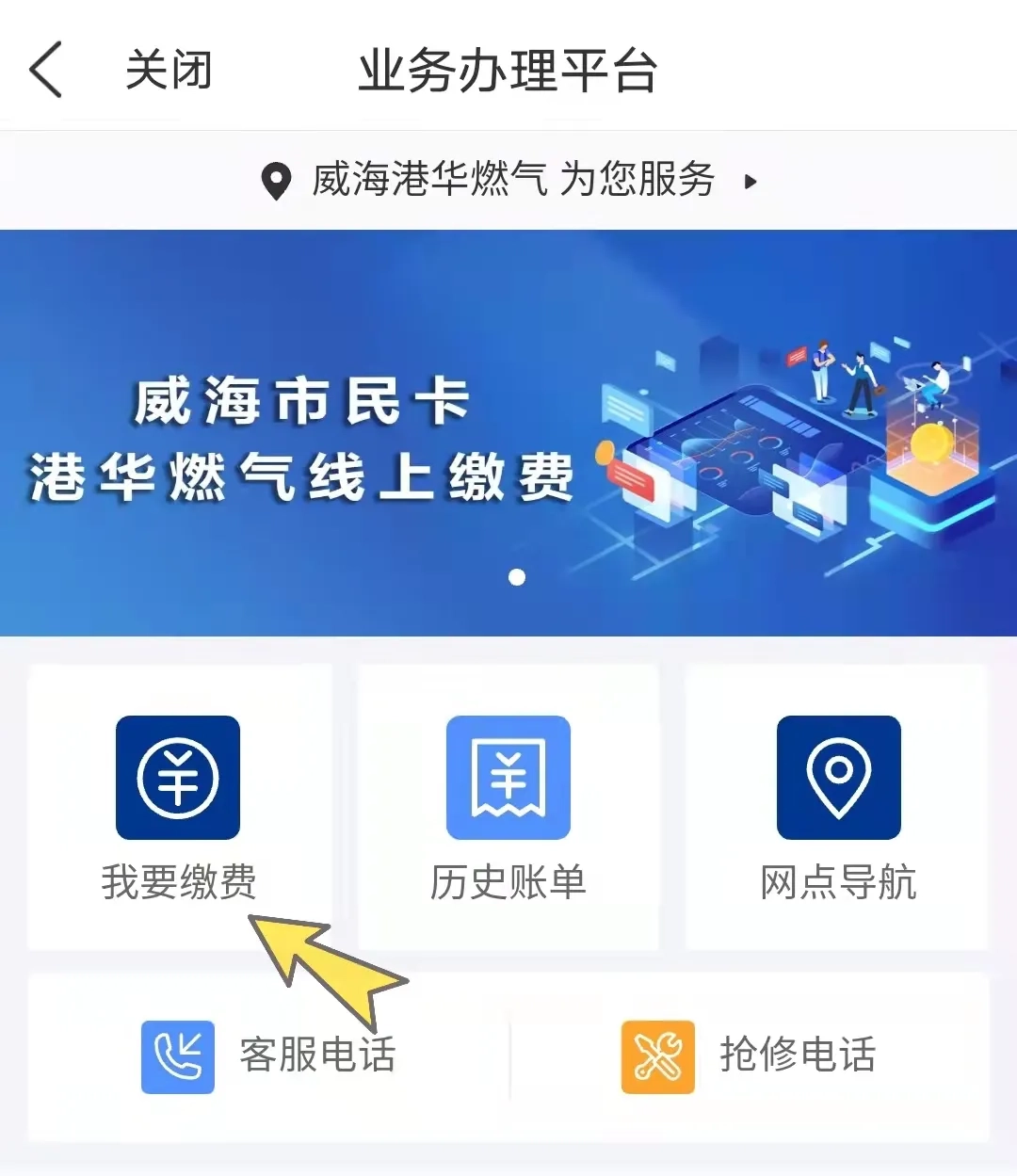Go back using the top-left arrow
The height and width of the screenshot is (1176, 1017).
[x=45, y=70]
